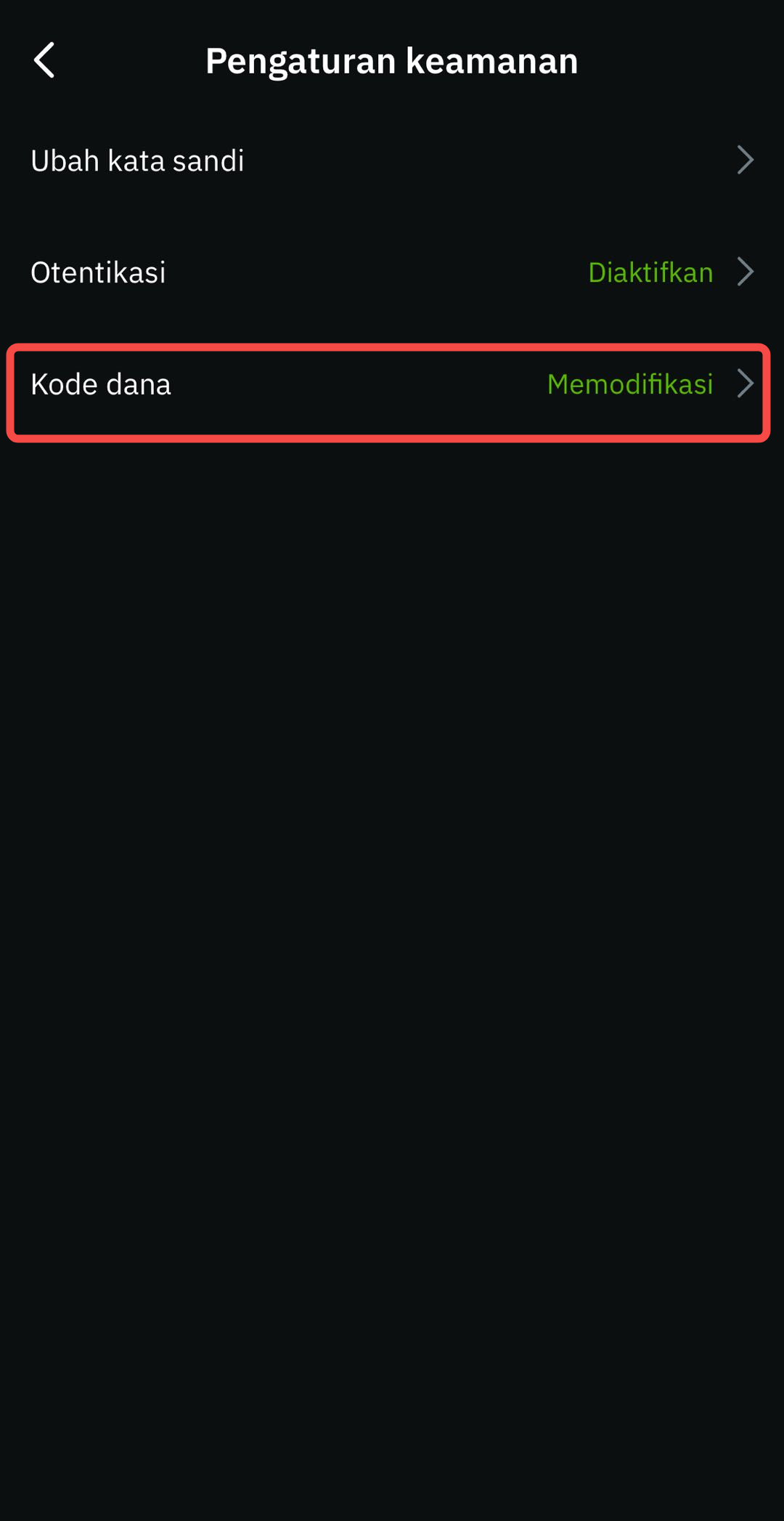Go back from Pengaturan keamanan
Viewport: 784px width, 1521px height.
point(44,60)
